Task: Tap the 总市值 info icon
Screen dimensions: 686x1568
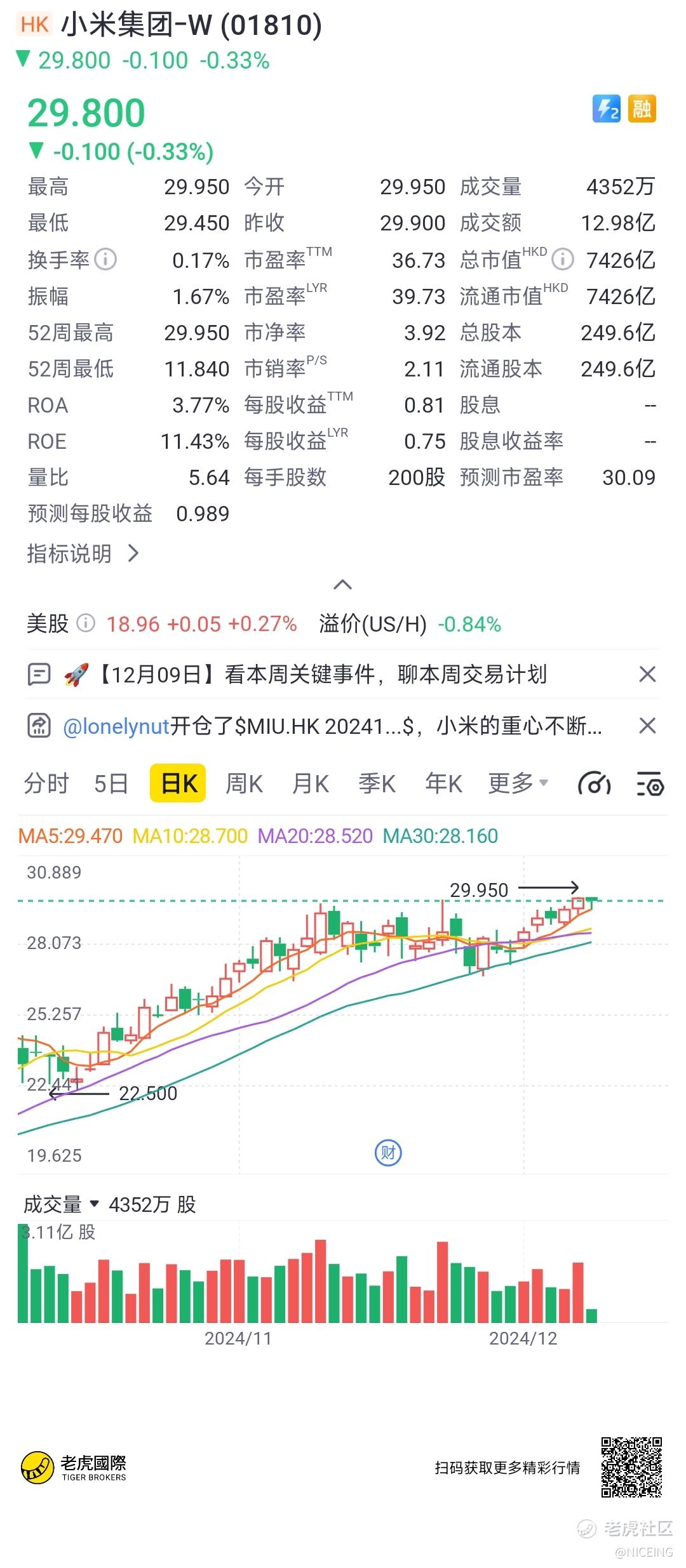Action: pos(562,260)
